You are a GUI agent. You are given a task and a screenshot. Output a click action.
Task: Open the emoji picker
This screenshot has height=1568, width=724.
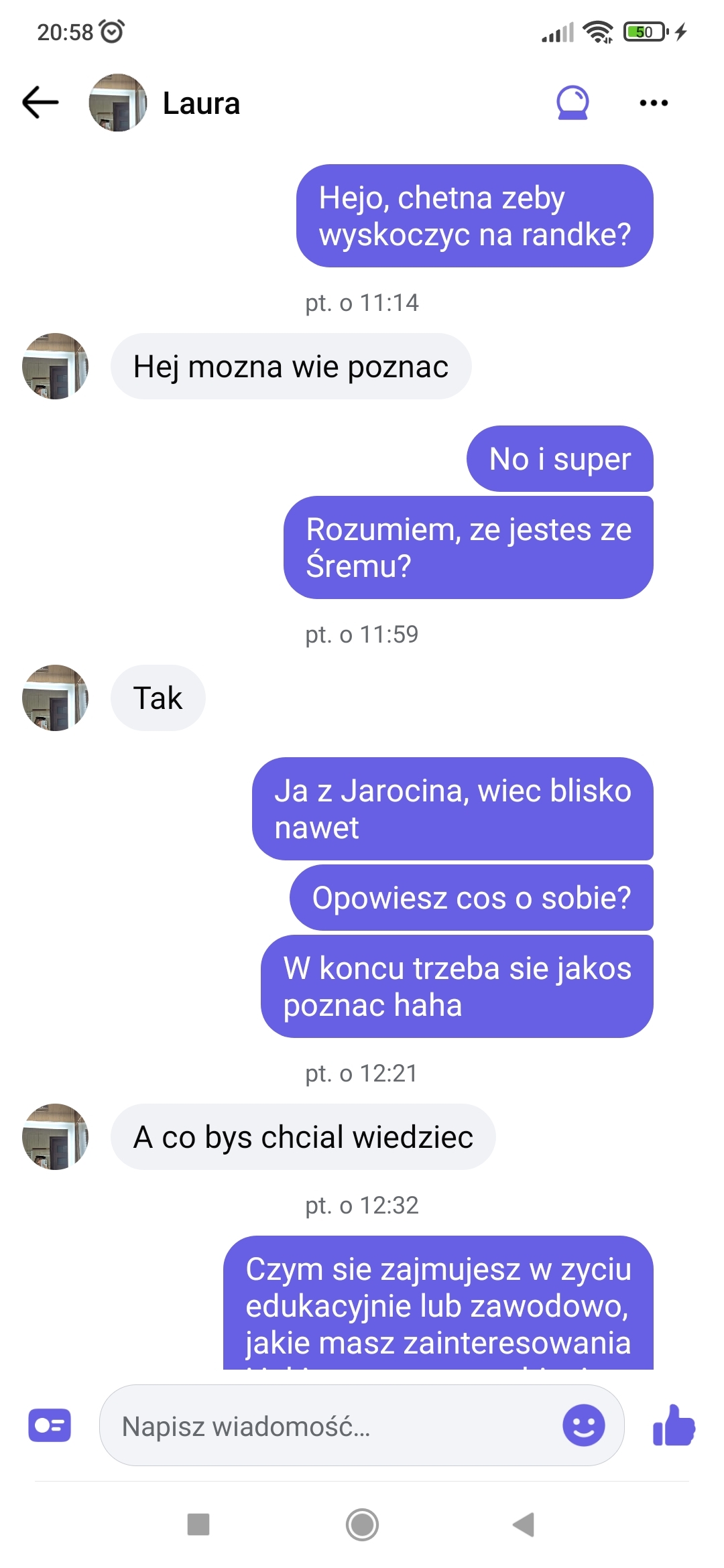click(583, 1425)
